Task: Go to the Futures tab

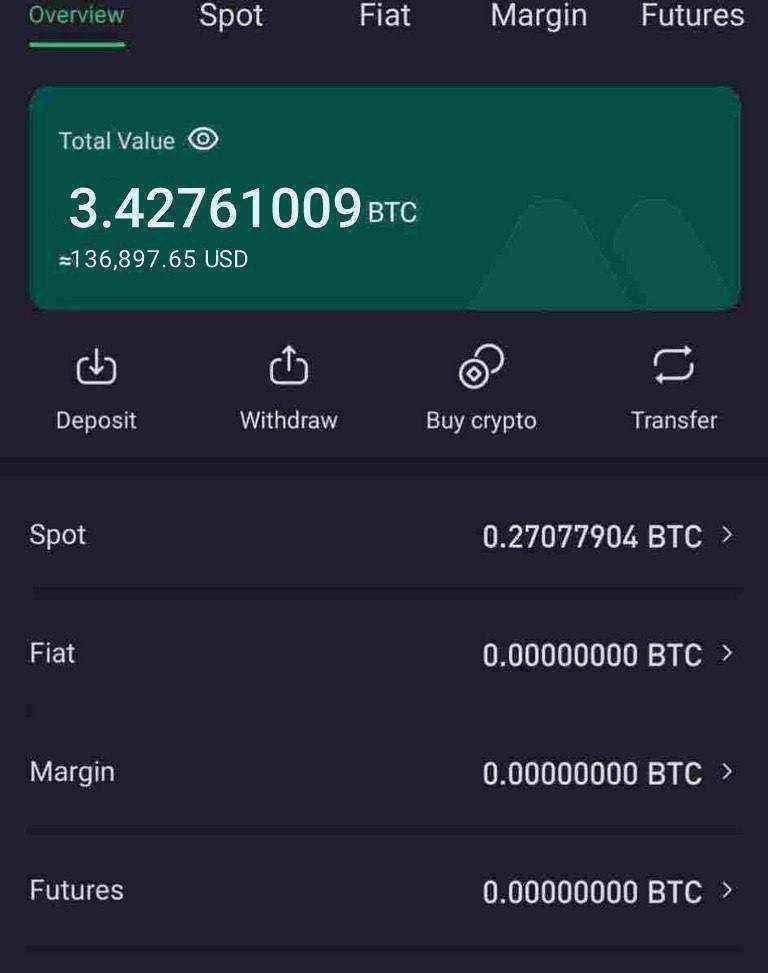Action: tap(692, 16)
